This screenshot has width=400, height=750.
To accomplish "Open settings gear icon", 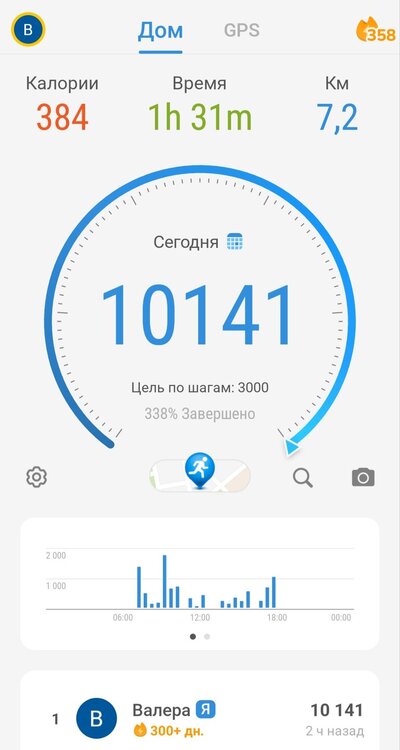I will tap(36, 477).
